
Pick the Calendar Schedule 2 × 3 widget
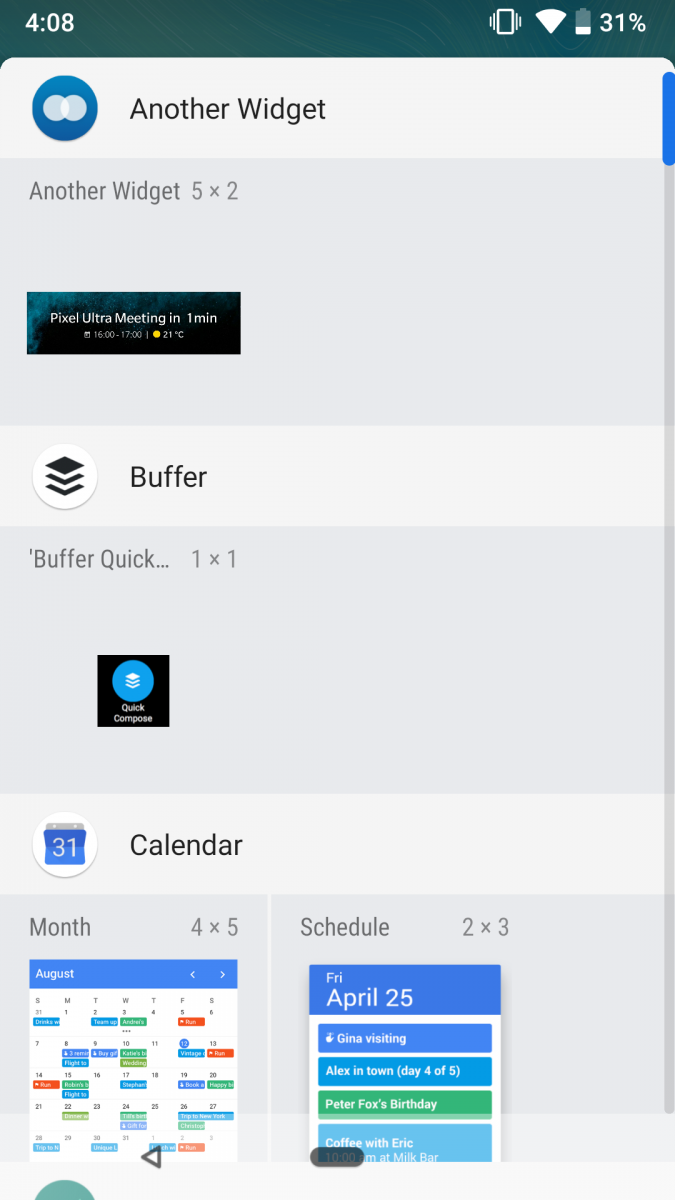(x=404, y=1050)
